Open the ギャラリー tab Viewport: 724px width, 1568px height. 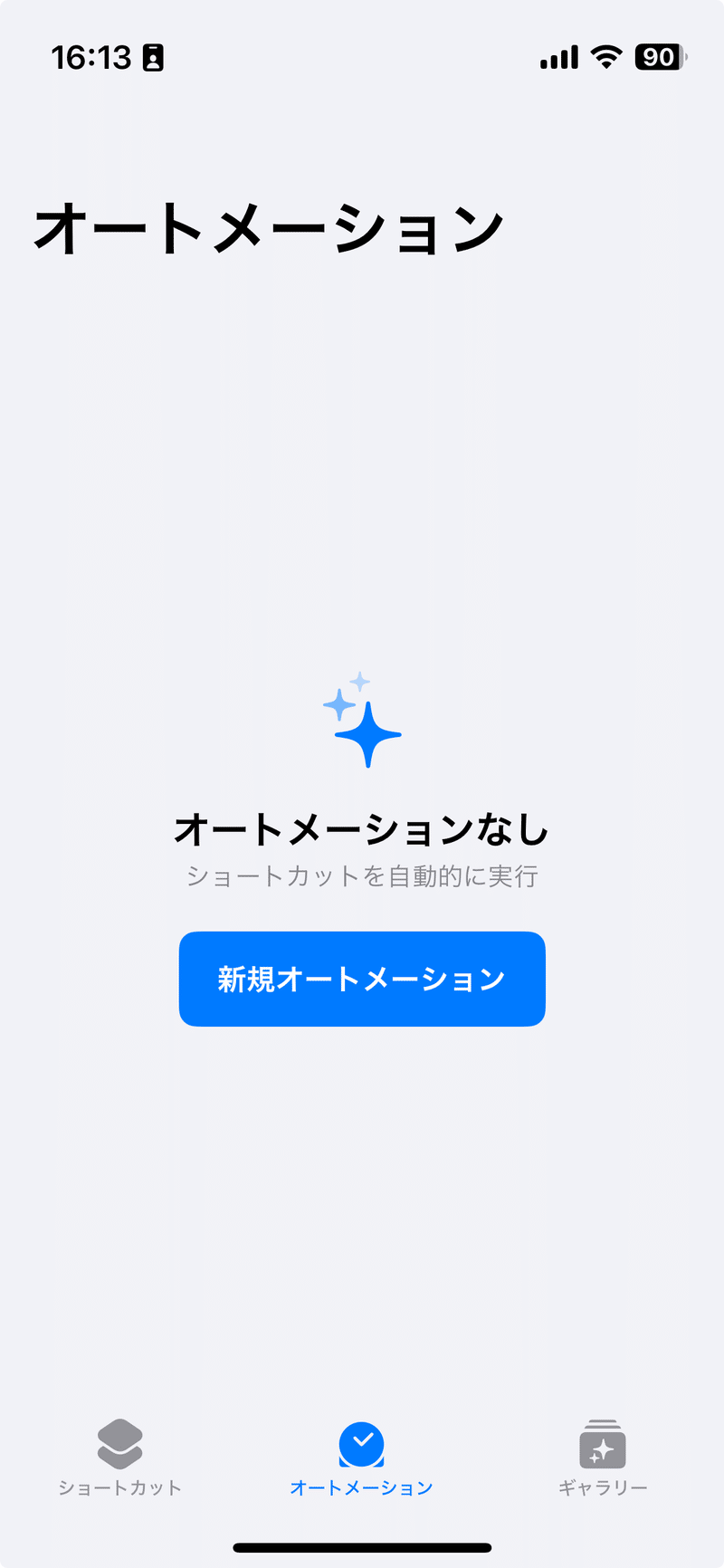tap(603, 1458)
